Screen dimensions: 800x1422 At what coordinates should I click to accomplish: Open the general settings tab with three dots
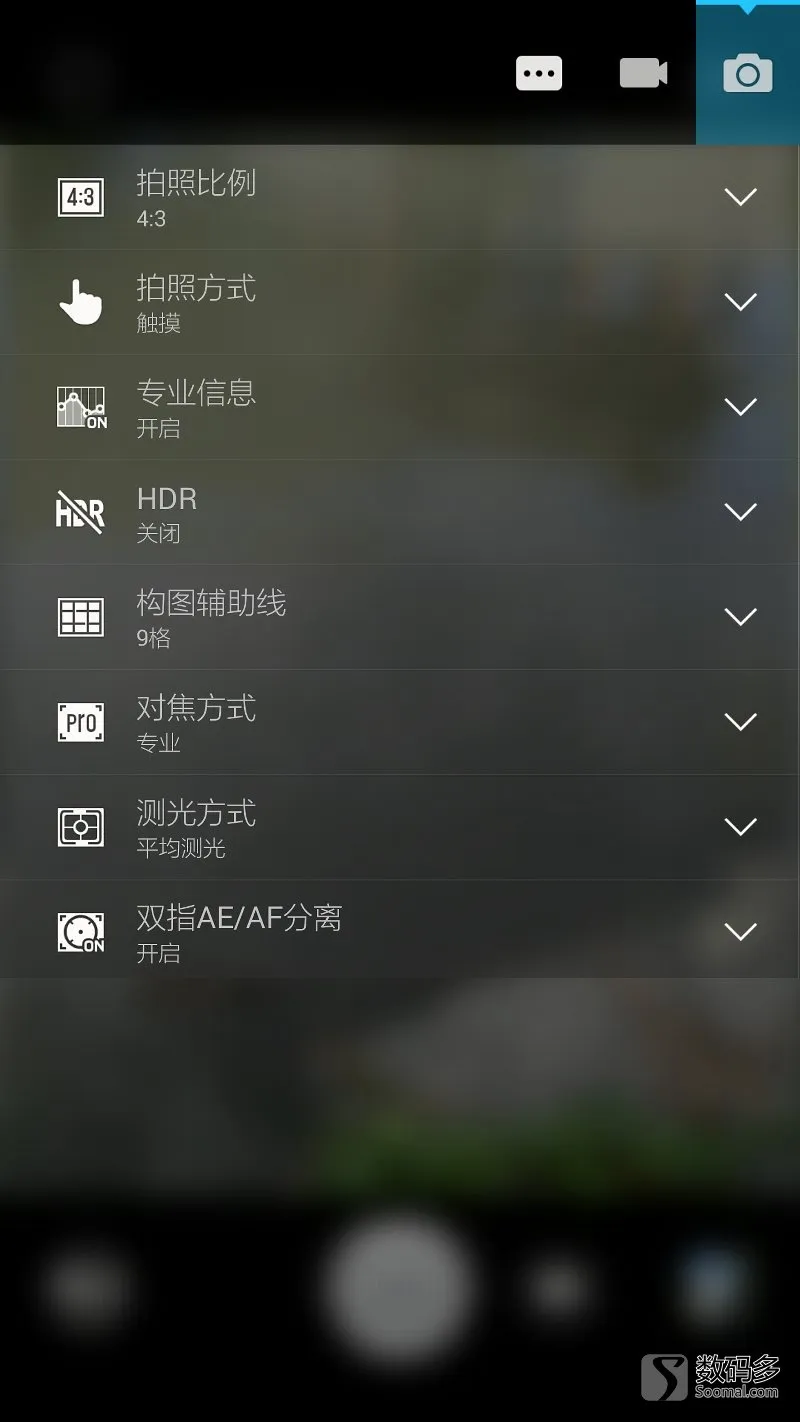[539, 73]
